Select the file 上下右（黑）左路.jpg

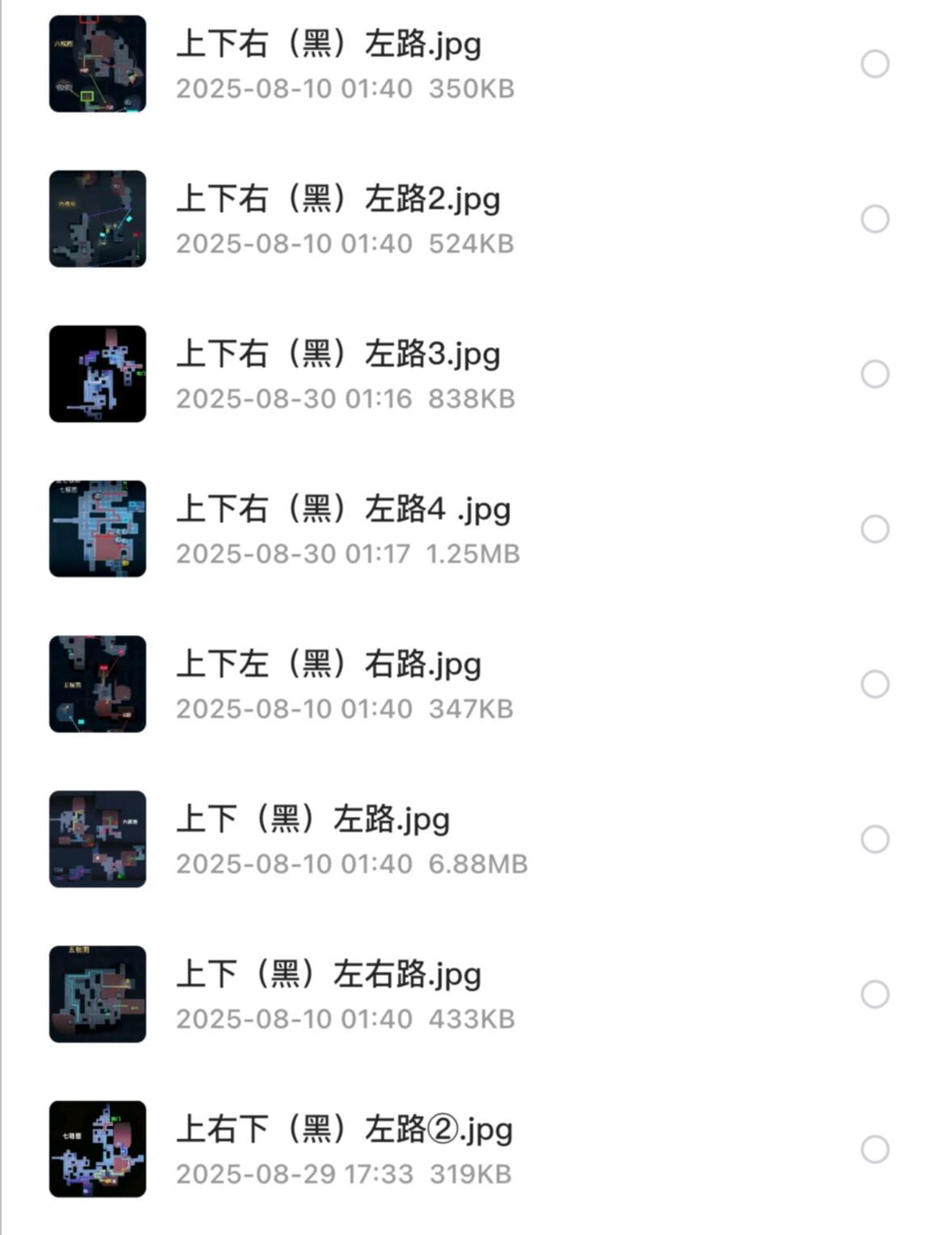(874, 64)
